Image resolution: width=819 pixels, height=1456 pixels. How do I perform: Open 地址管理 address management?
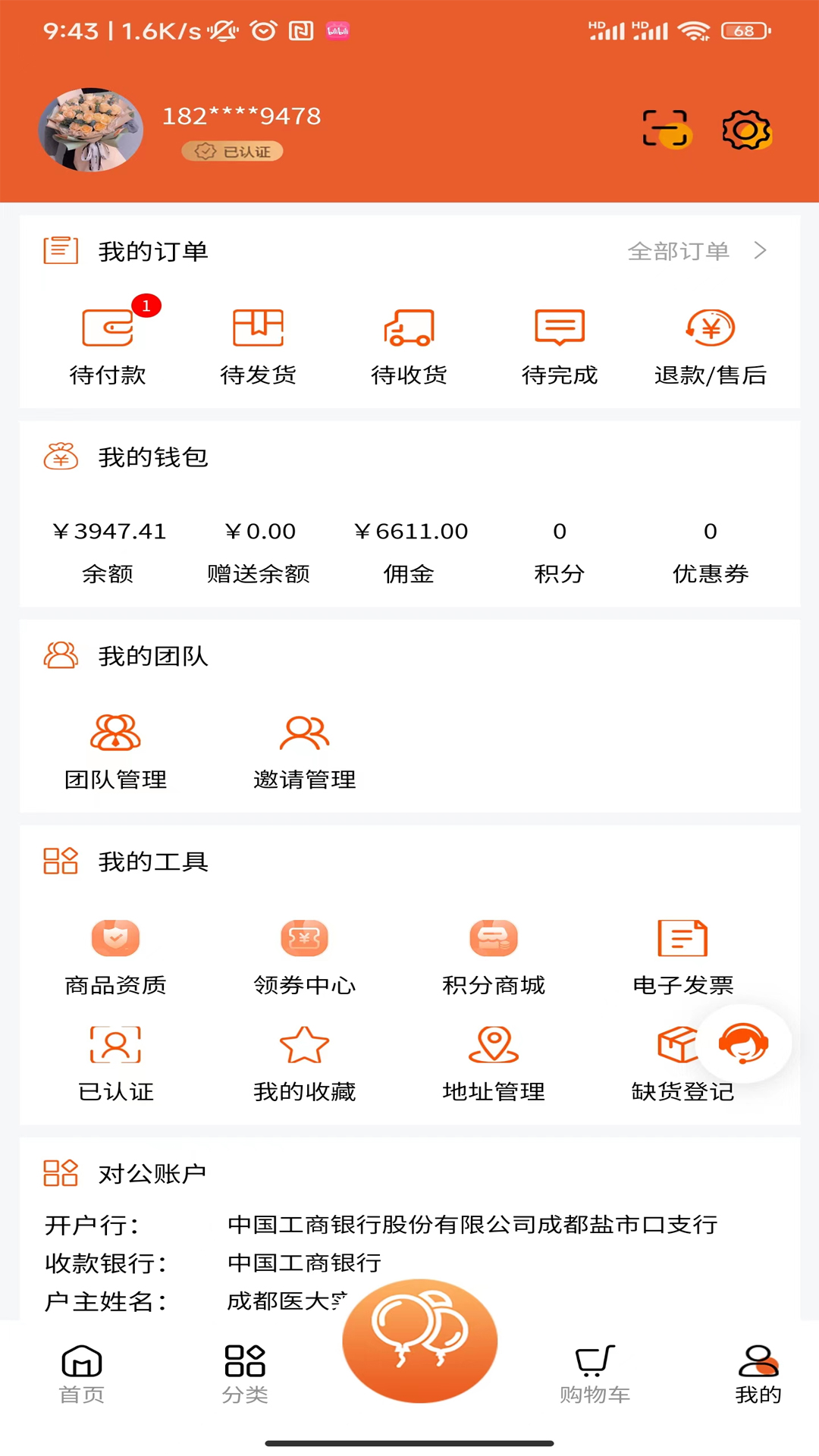click(x=494, y=1064)
